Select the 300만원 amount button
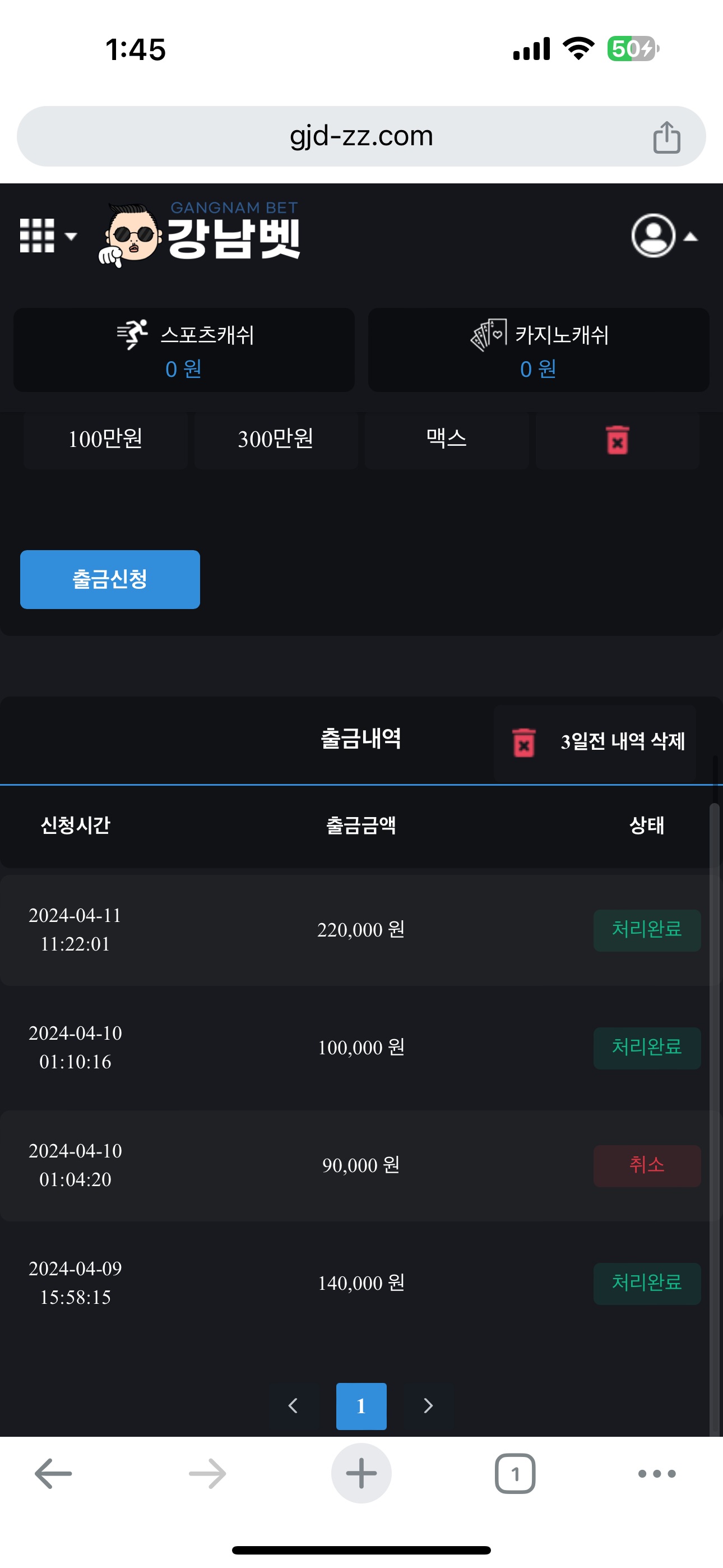 click(276, 439)
